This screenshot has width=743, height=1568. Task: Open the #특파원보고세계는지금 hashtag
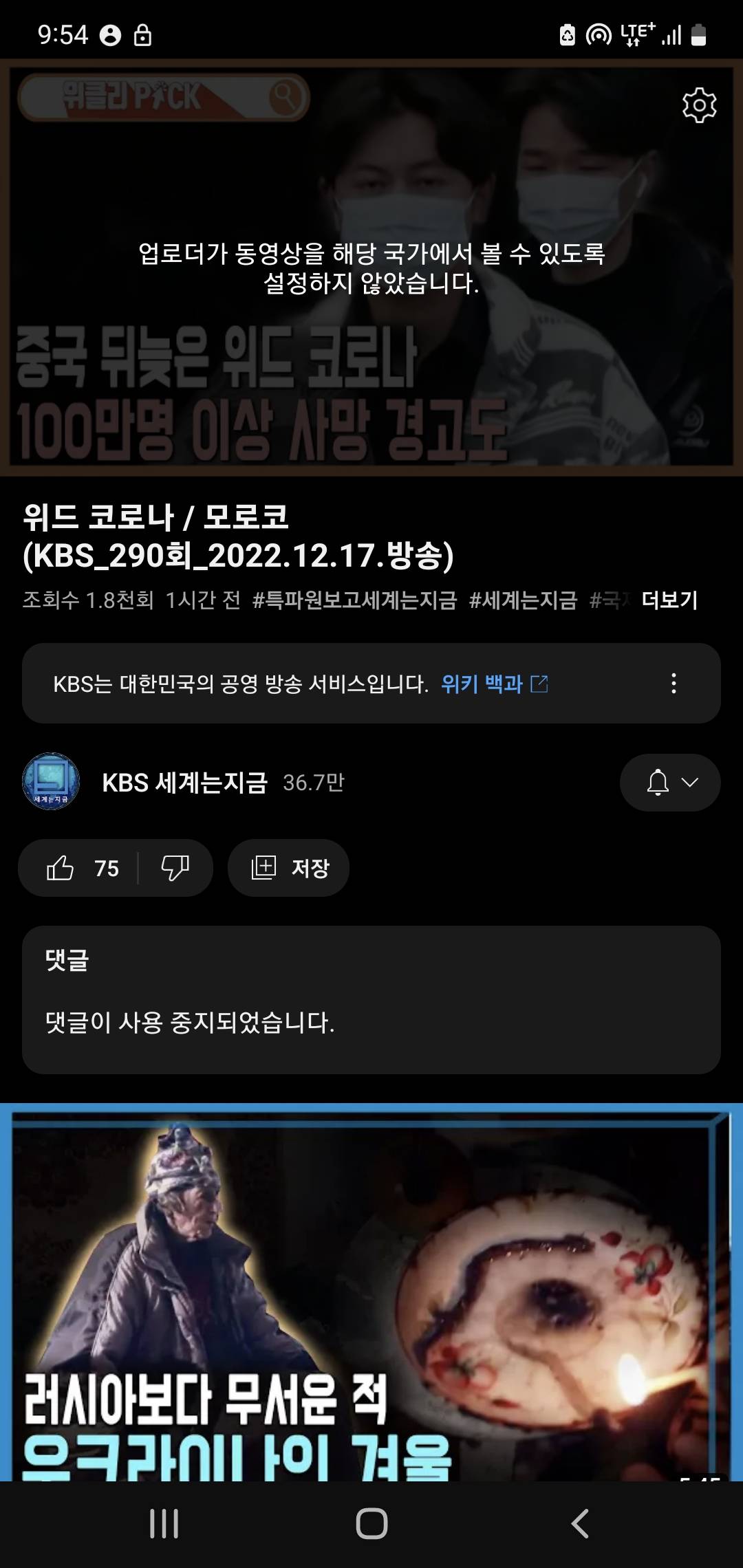(354, 600)
